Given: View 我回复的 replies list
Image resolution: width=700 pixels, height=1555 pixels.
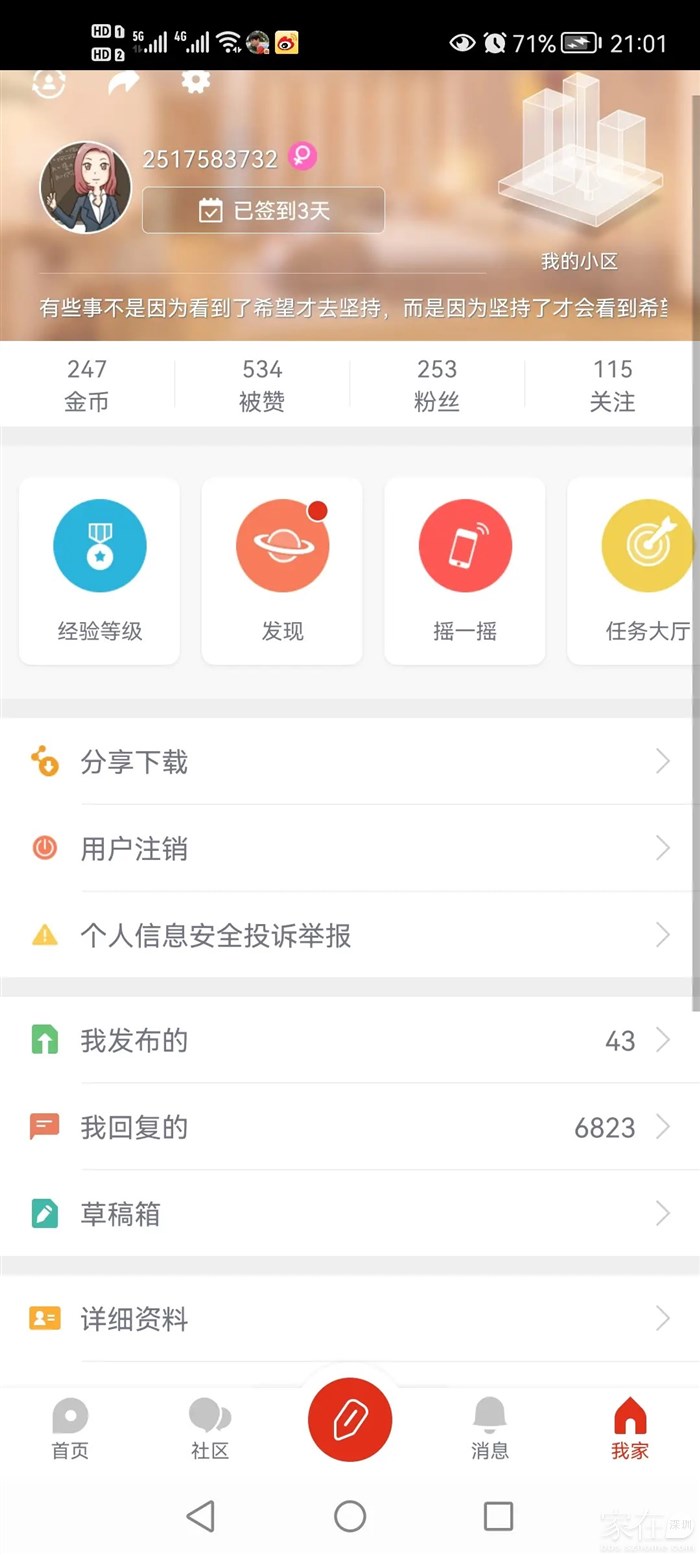Looking at the screenshot, I should click(350, 1127).
